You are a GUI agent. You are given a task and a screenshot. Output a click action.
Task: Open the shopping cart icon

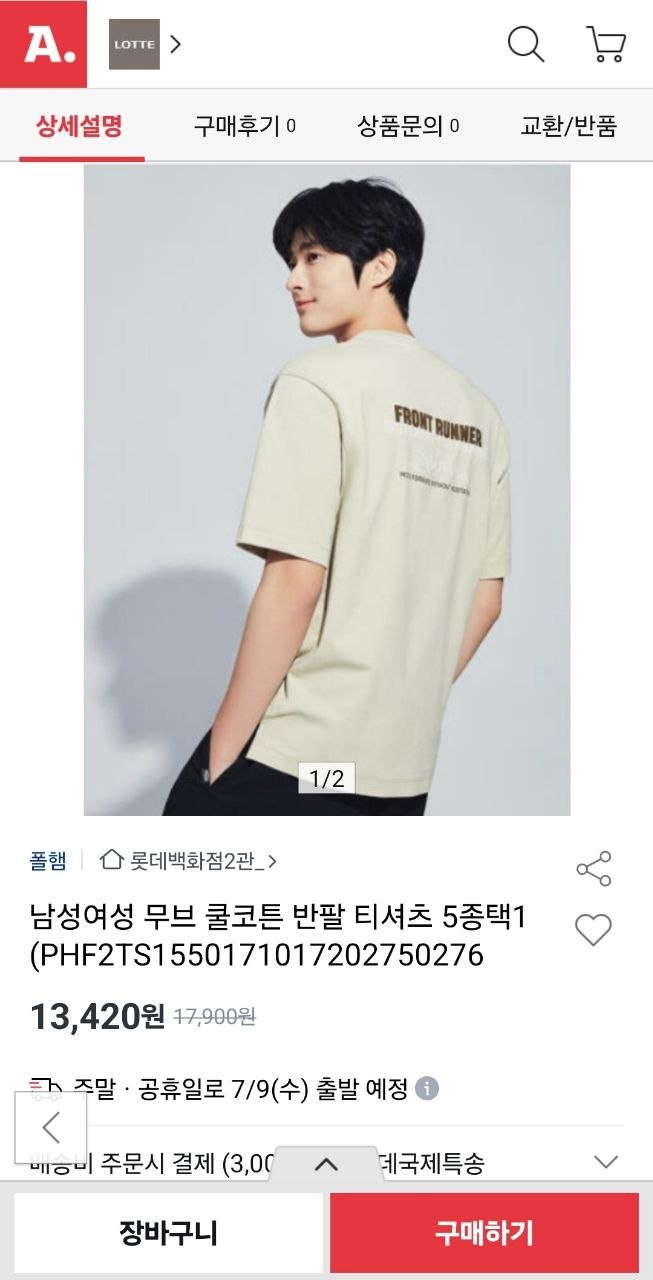pos(606,44)
